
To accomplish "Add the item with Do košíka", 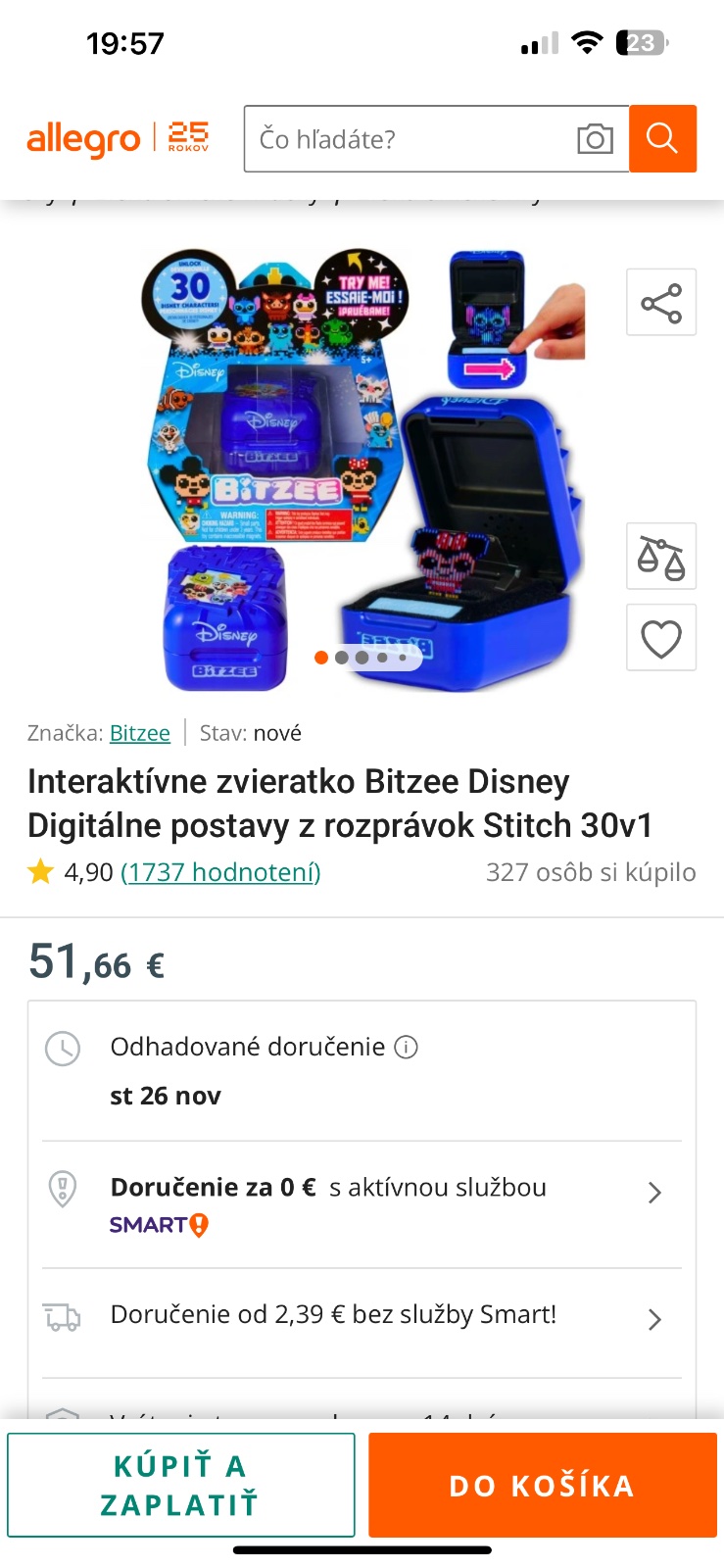I will point(543,1485).
